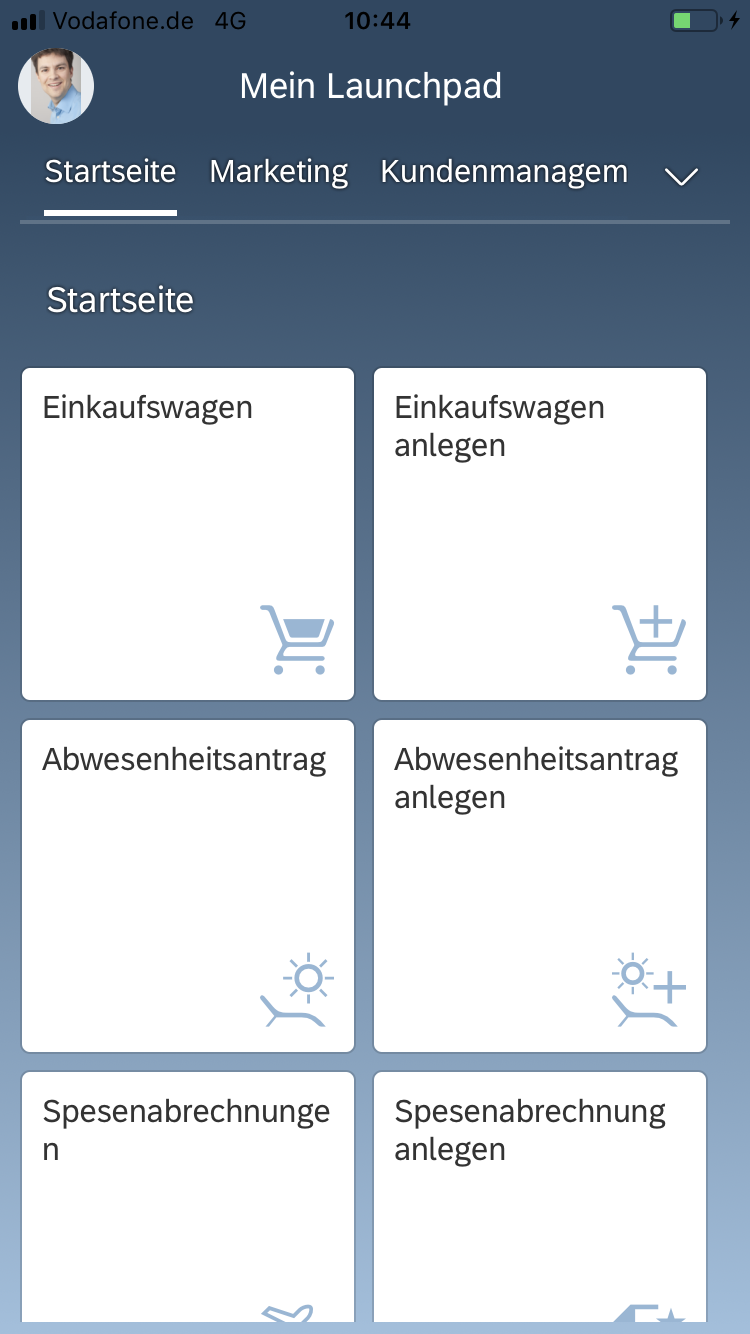
Task: Switch to the Marketing tab
Action: (278, 172)
